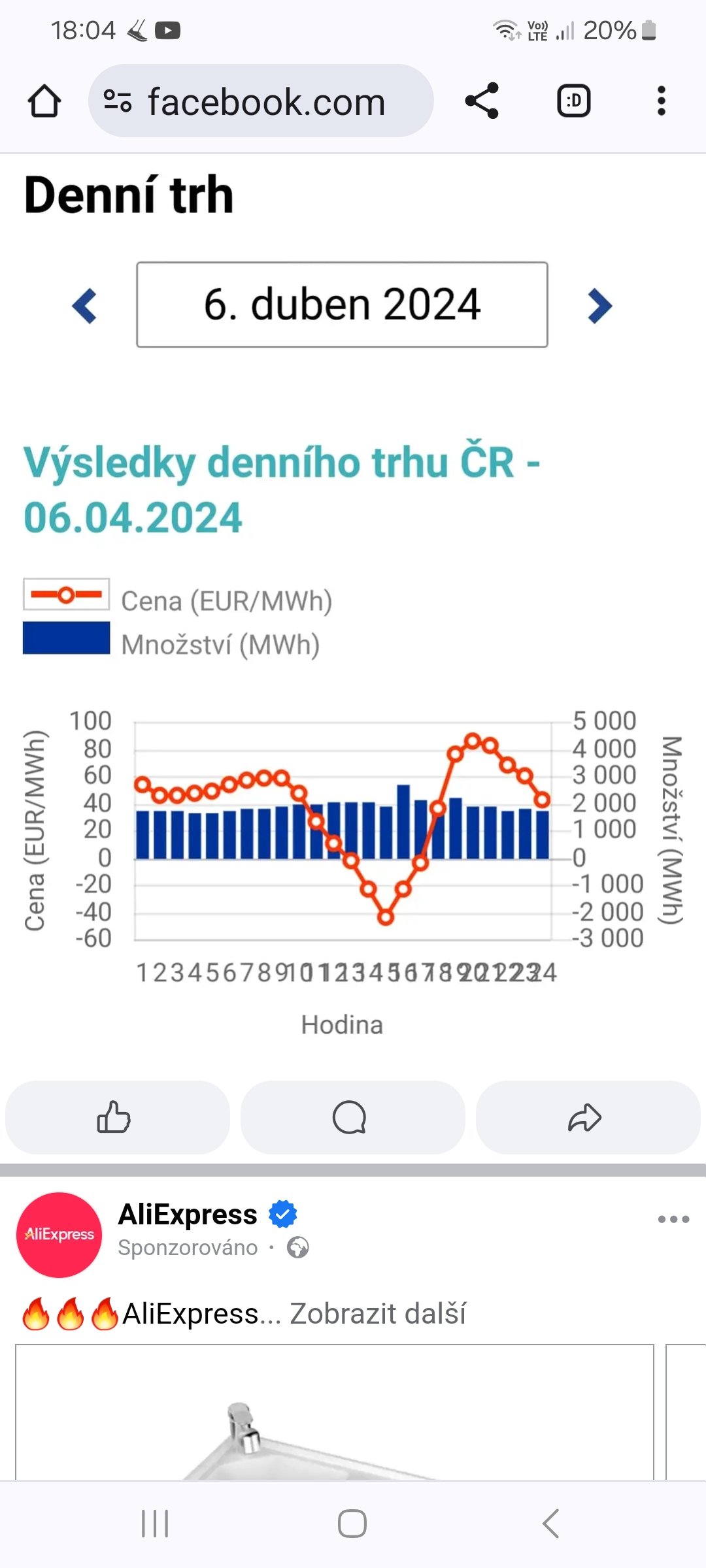Open the browser tab switcher
The width and height of the screenshot is (706, 1568).
pyautogui.click(x=573, y=101)
